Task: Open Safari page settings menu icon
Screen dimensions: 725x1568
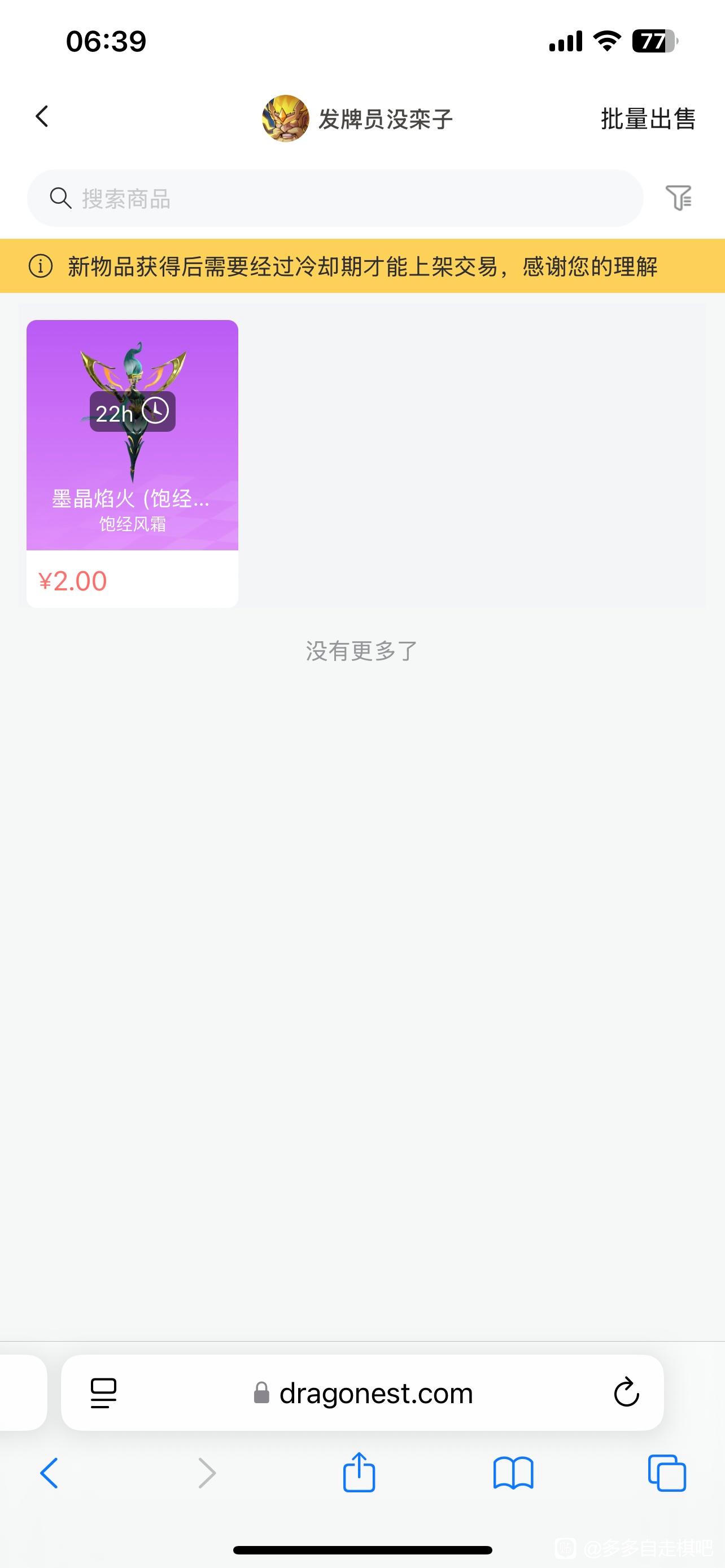Action: [x=103, y=1392]
